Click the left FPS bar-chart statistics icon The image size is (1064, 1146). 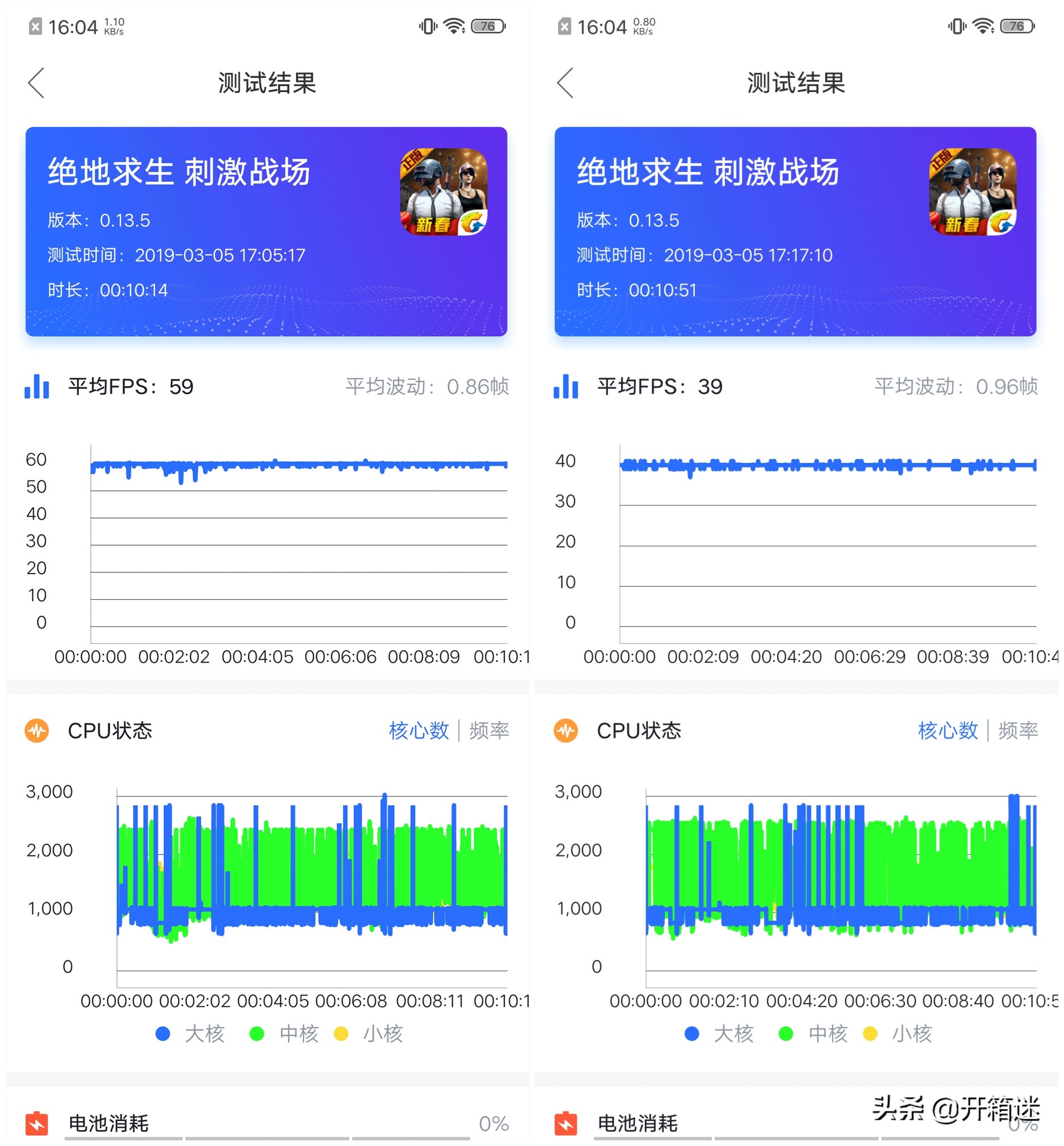pos(36,387)
